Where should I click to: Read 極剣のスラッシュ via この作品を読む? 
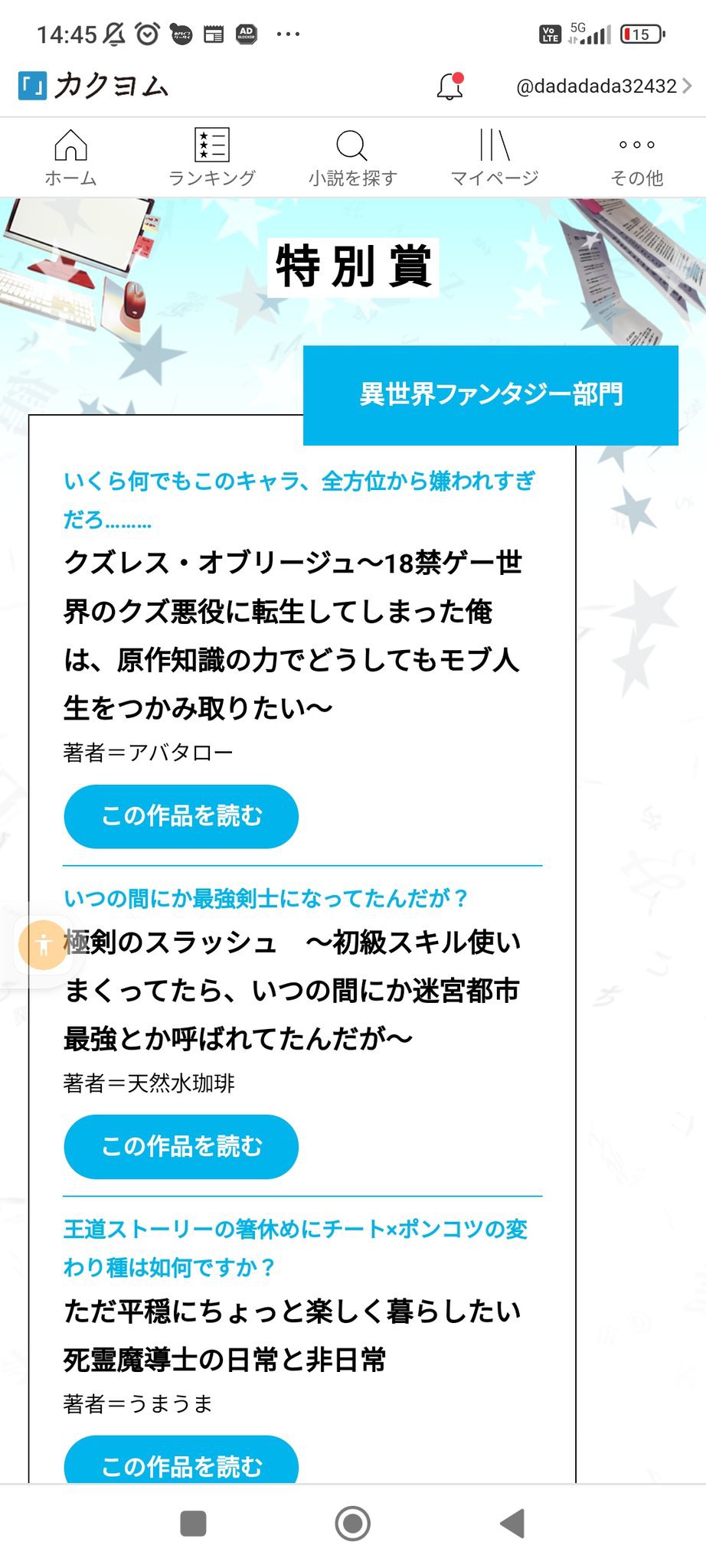181,1146
